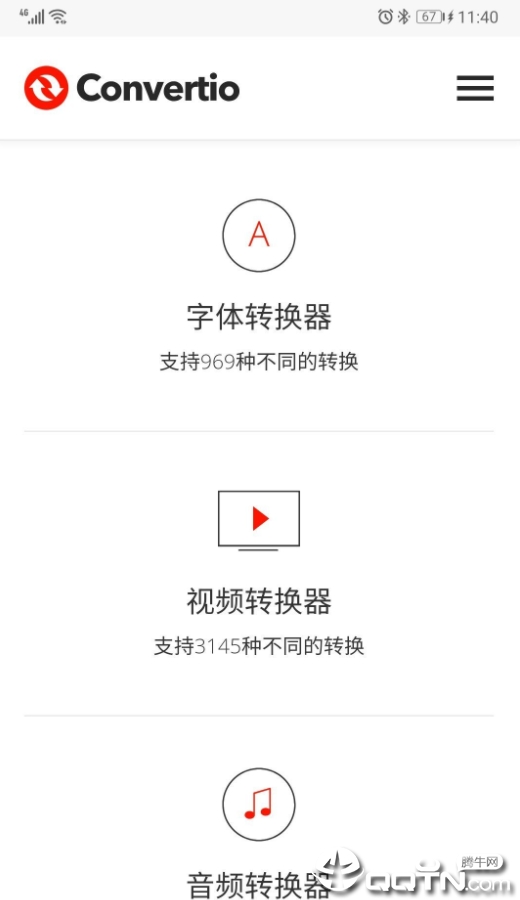Open the hamburger menu
The image size is (520, 900).
(x=475, y=88)
